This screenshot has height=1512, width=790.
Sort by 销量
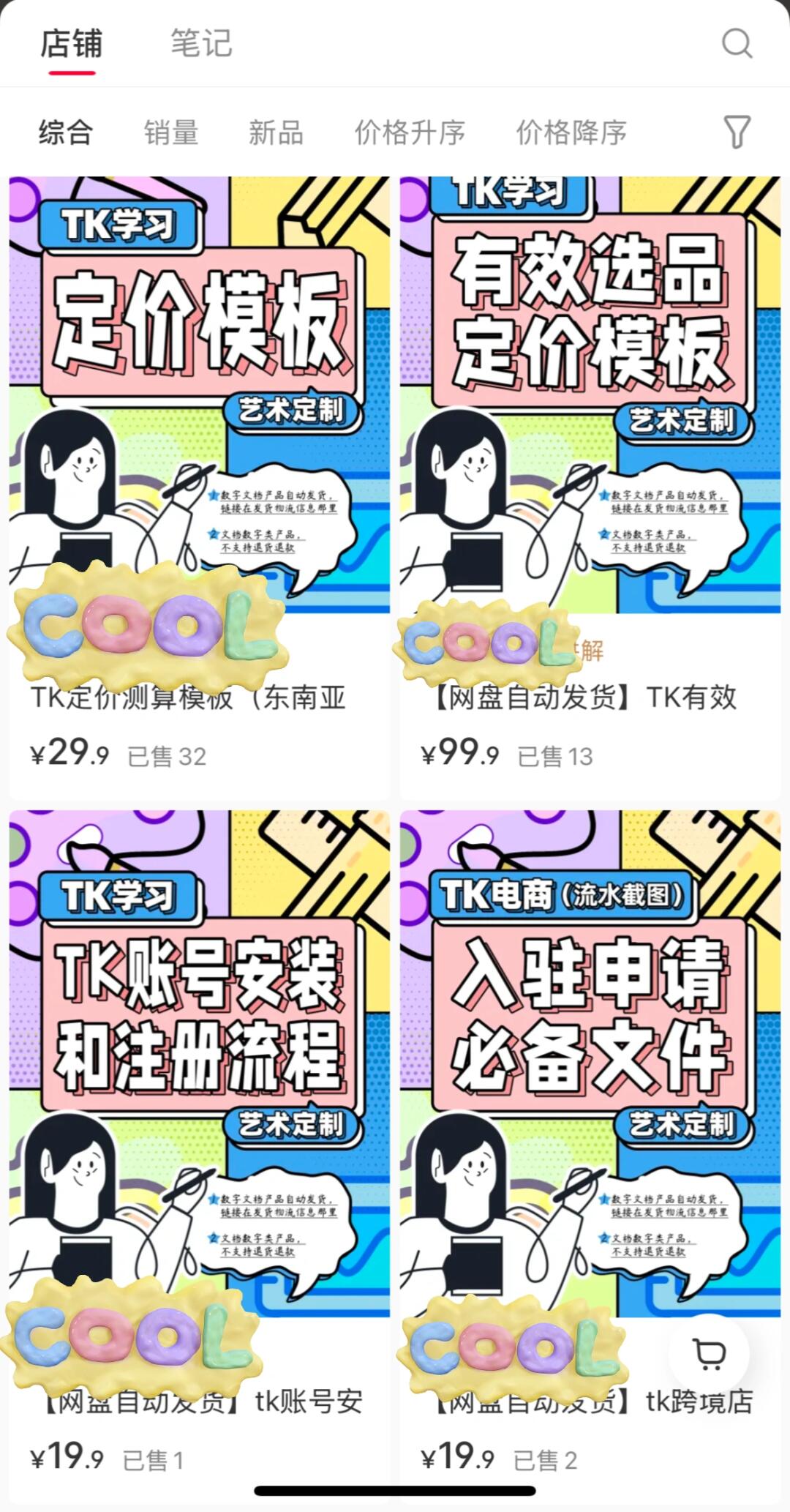coord(171,132)
